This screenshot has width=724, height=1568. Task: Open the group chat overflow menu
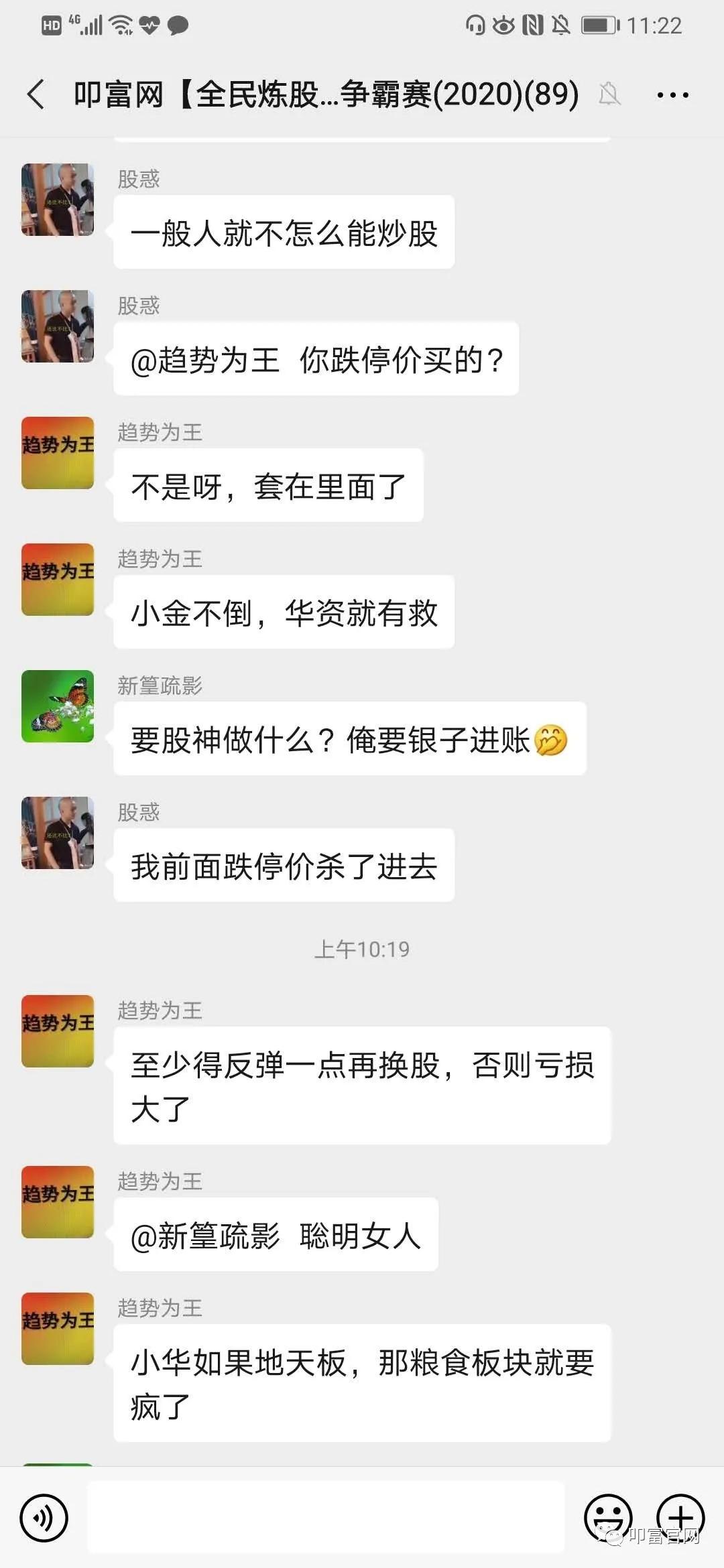pyautogui.click(x=672, y=95)
